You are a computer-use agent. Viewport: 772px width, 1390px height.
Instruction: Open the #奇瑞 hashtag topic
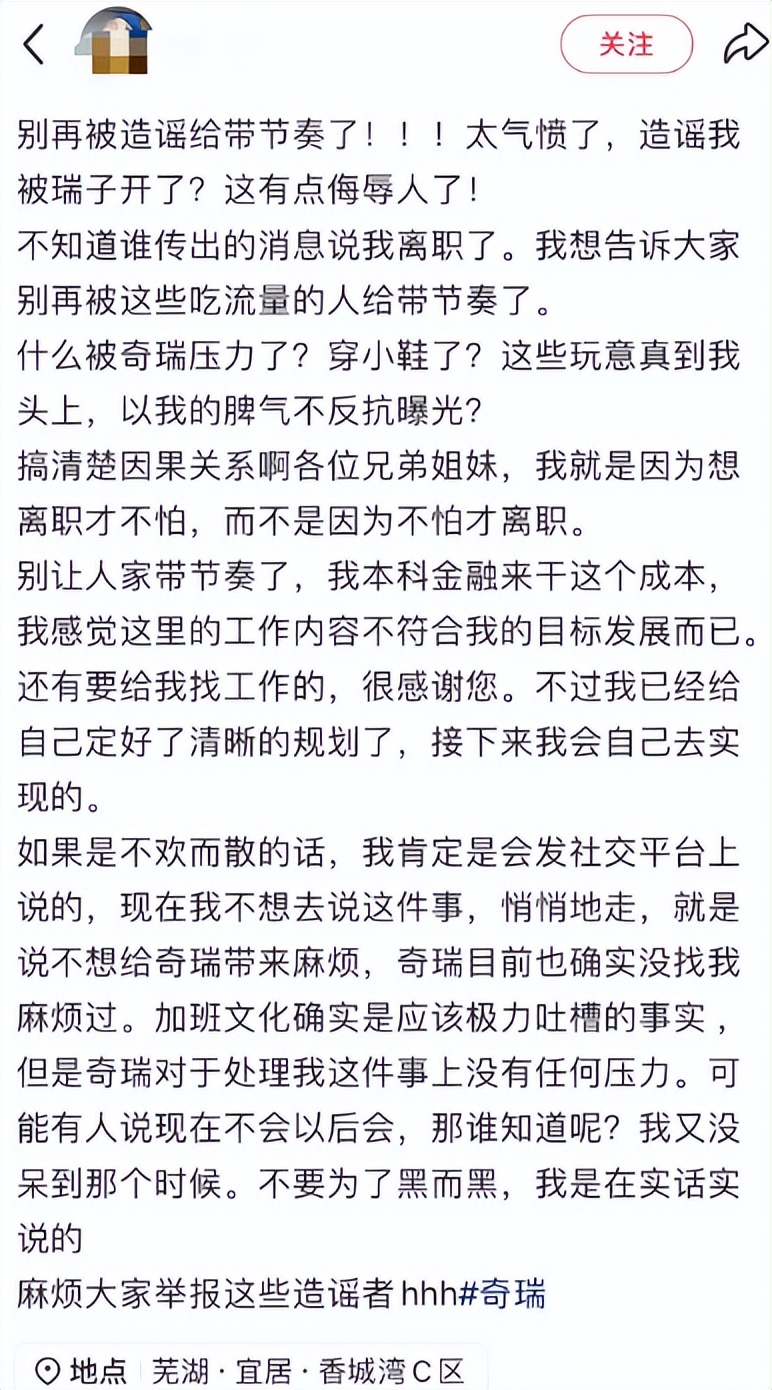tap(503, 1294)
